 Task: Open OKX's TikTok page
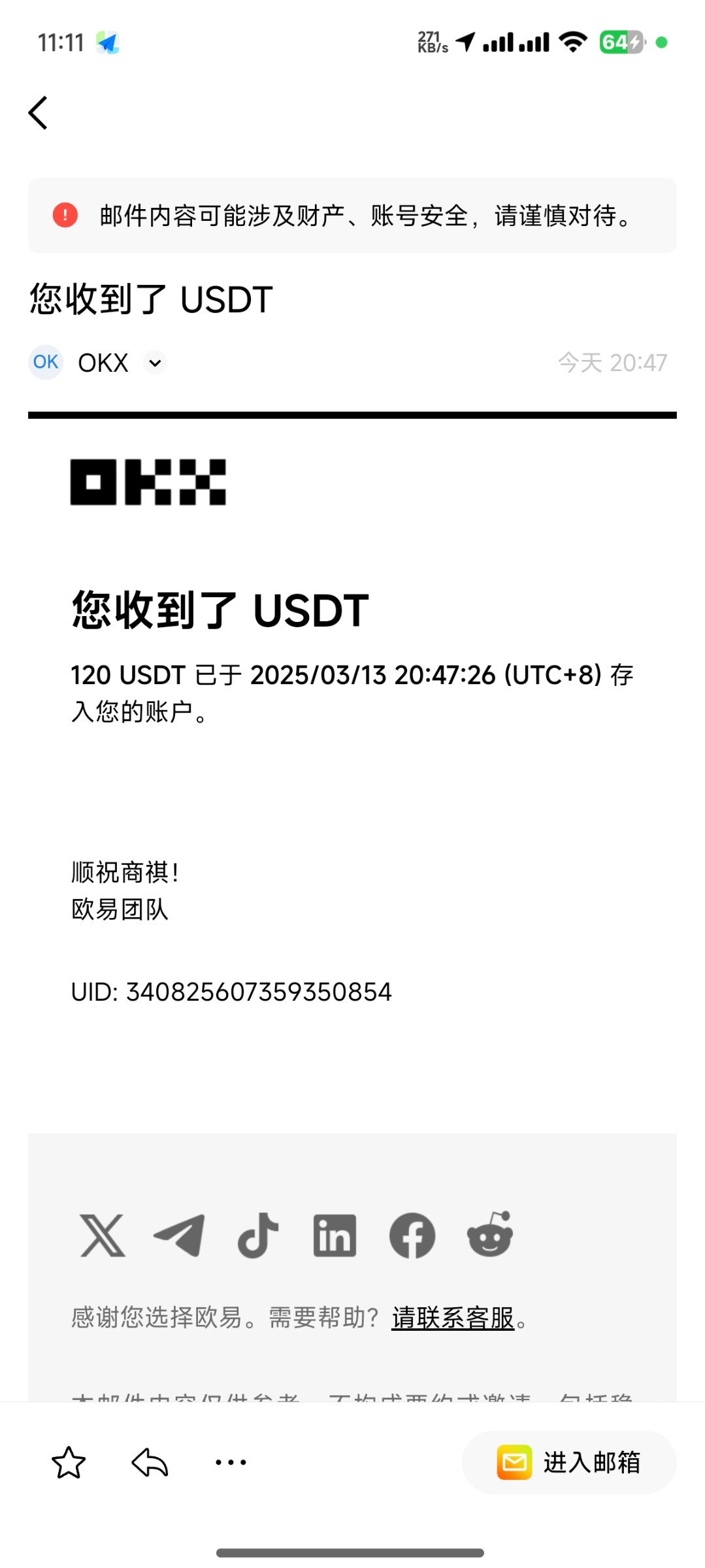click(257, 1235)
